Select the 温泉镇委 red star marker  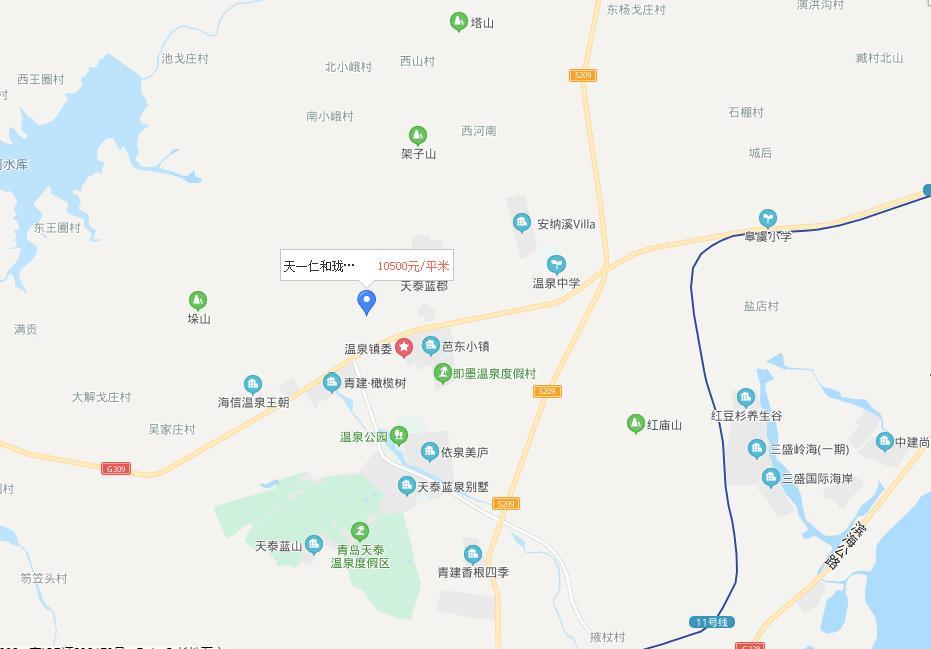(x=404, y=348)
